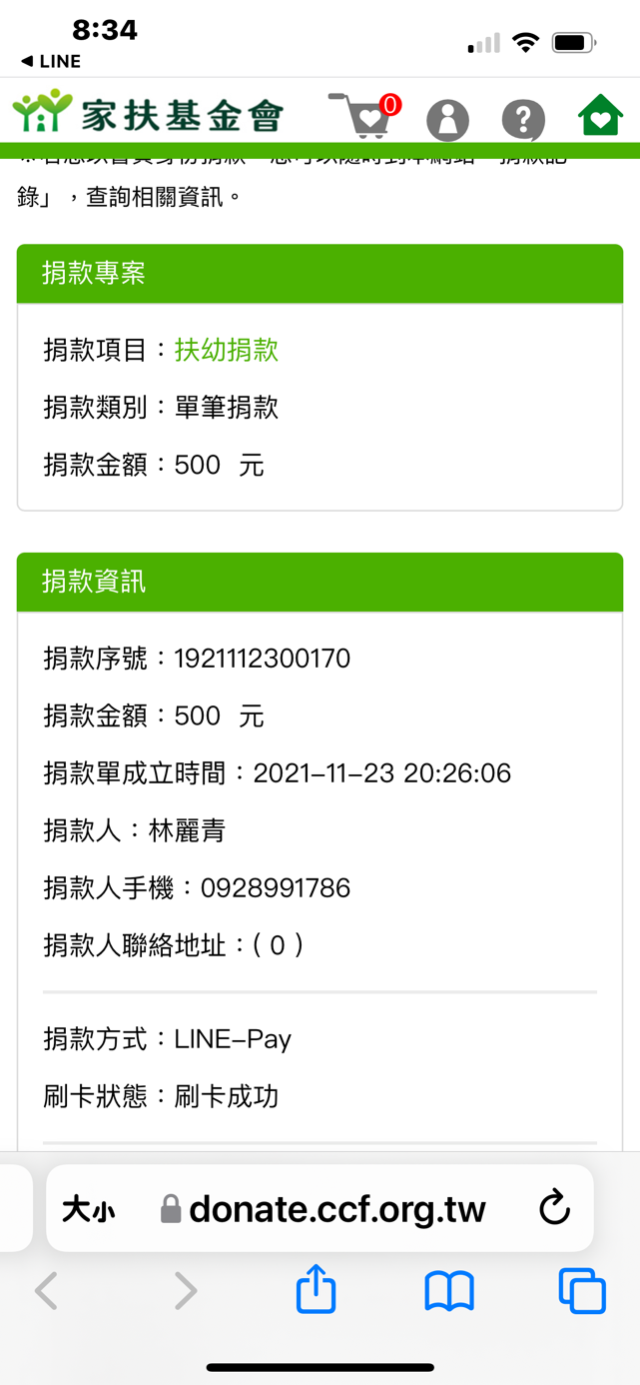Open the donation cart
Screen dimensions: 640x1385
pos(364,117)
